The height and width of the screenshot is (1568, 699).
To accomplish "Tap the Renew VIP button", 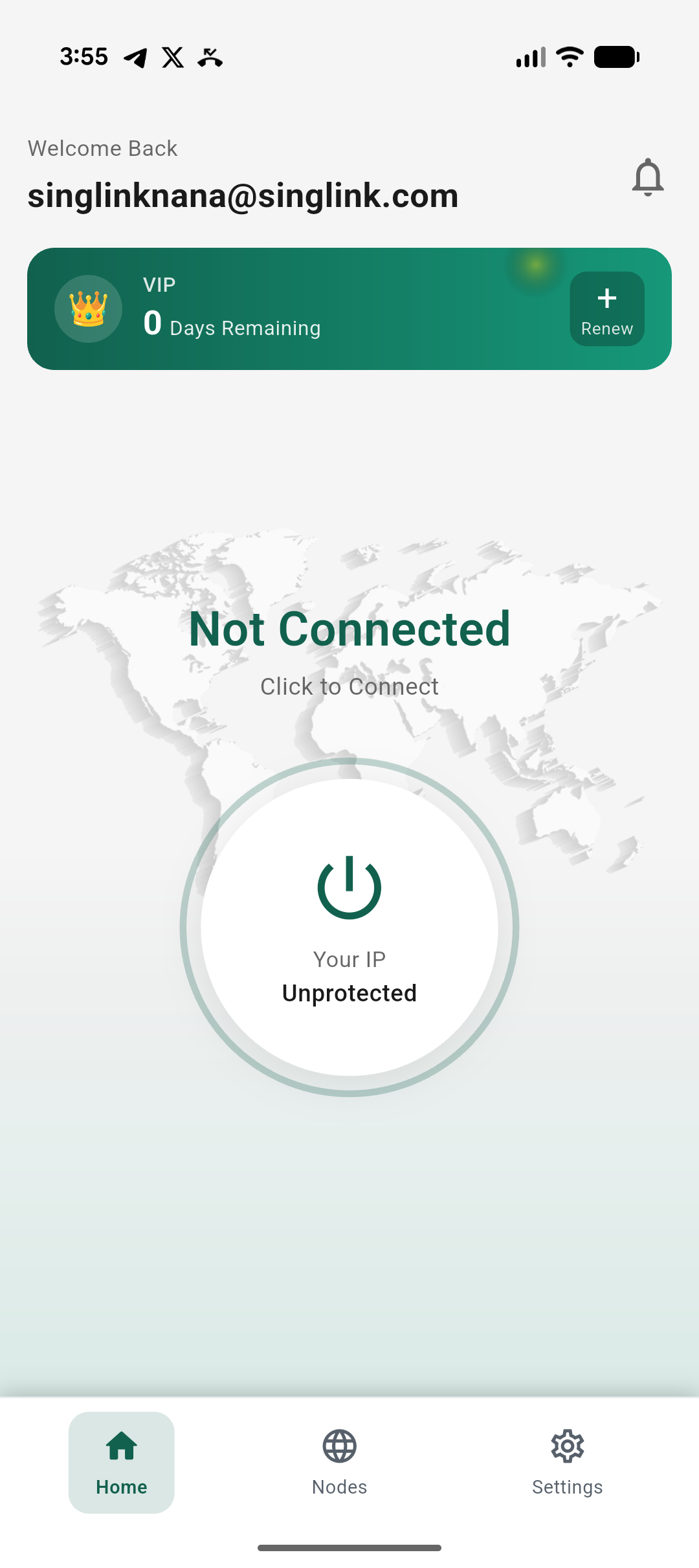I will click(x=606, y=309).
